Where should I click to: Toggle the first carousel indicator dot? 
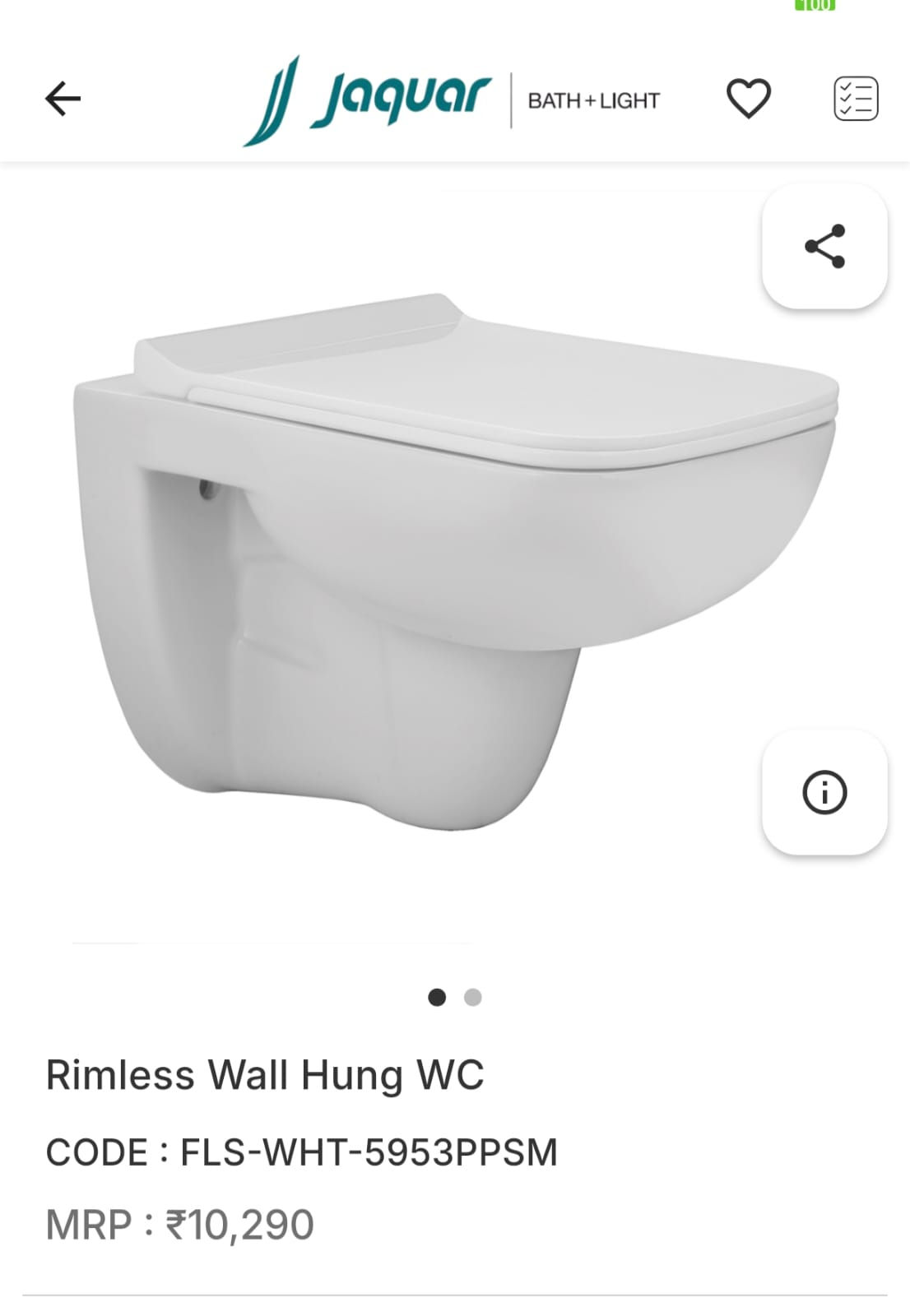click(435, 998)
